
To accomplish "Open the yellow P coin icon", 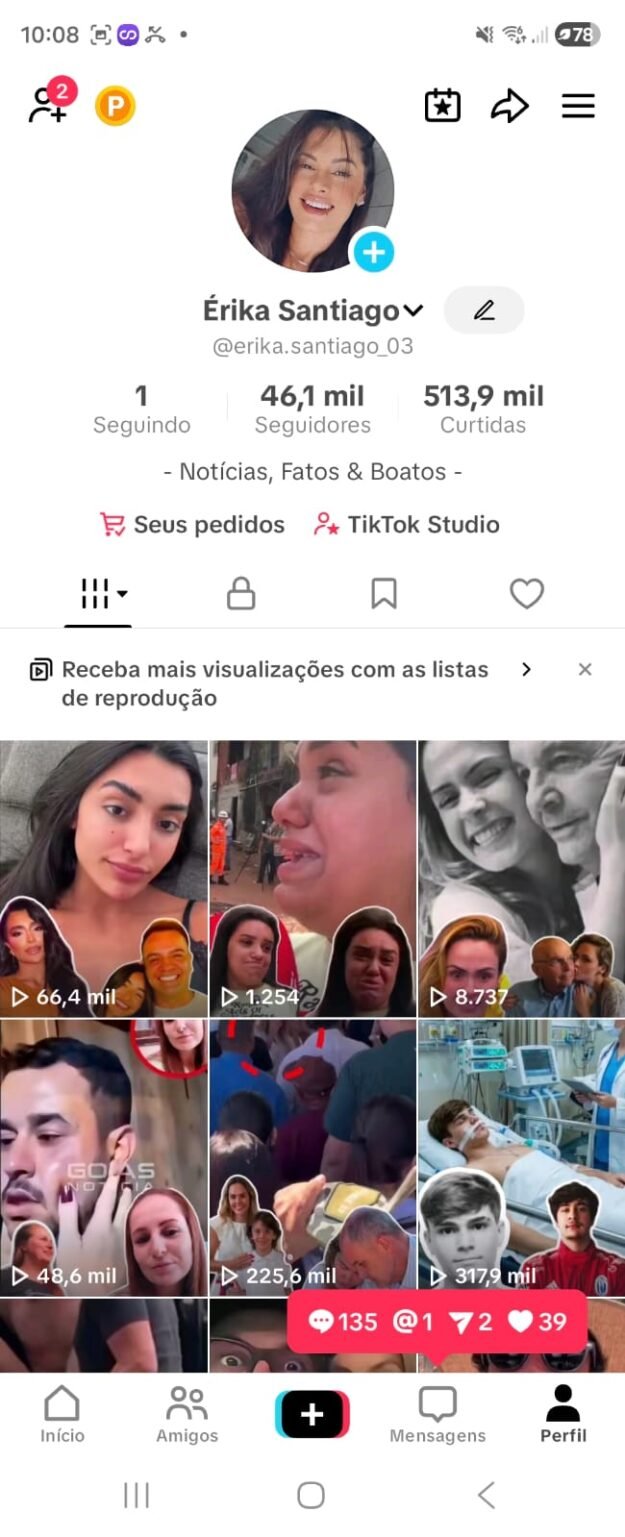I will click(x=115, y=106).
